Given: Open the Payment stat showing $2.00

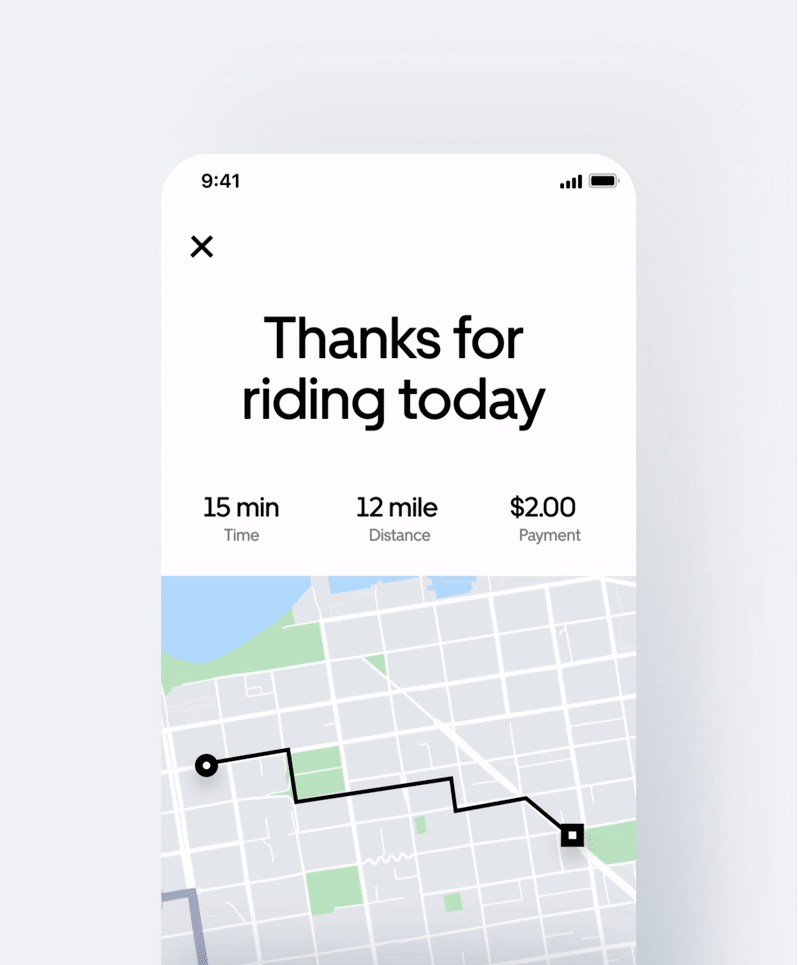Looking at the screenshot, I should [544, 517].
